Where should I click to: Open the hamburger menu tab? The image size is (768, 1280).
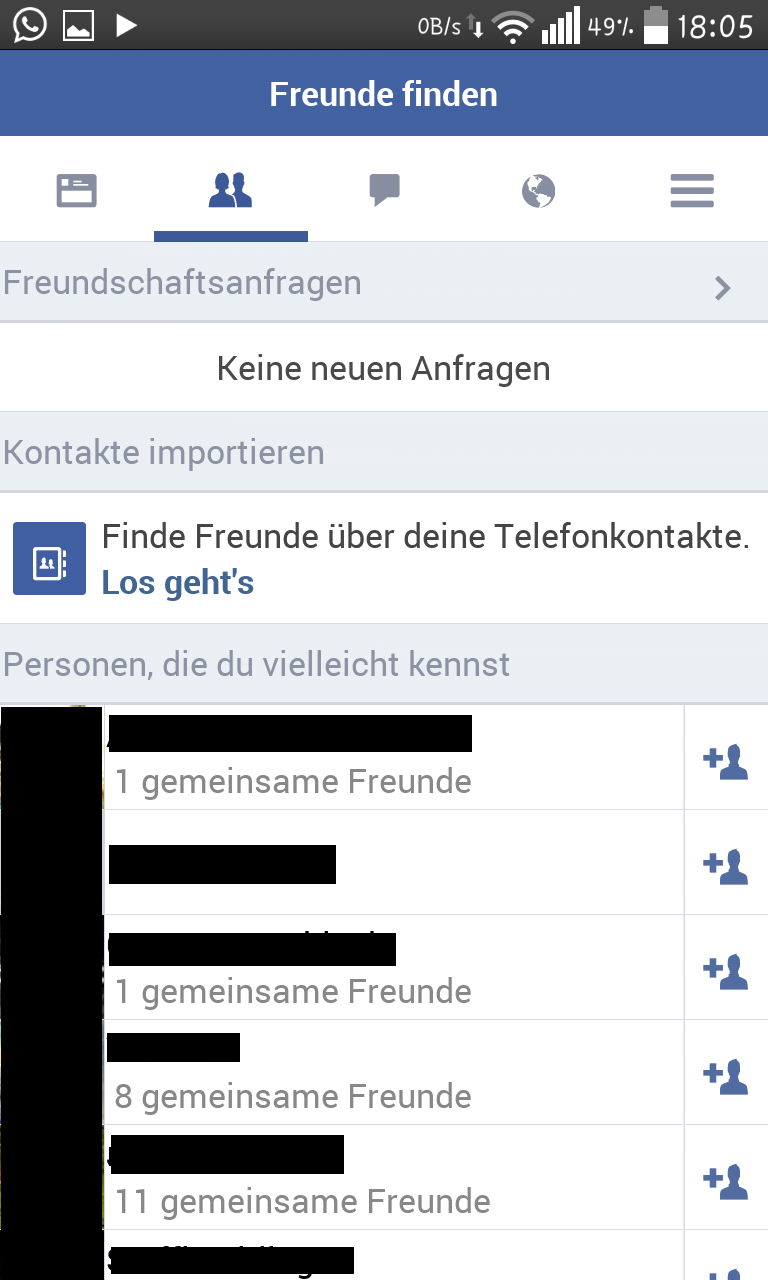coord(692,190)
